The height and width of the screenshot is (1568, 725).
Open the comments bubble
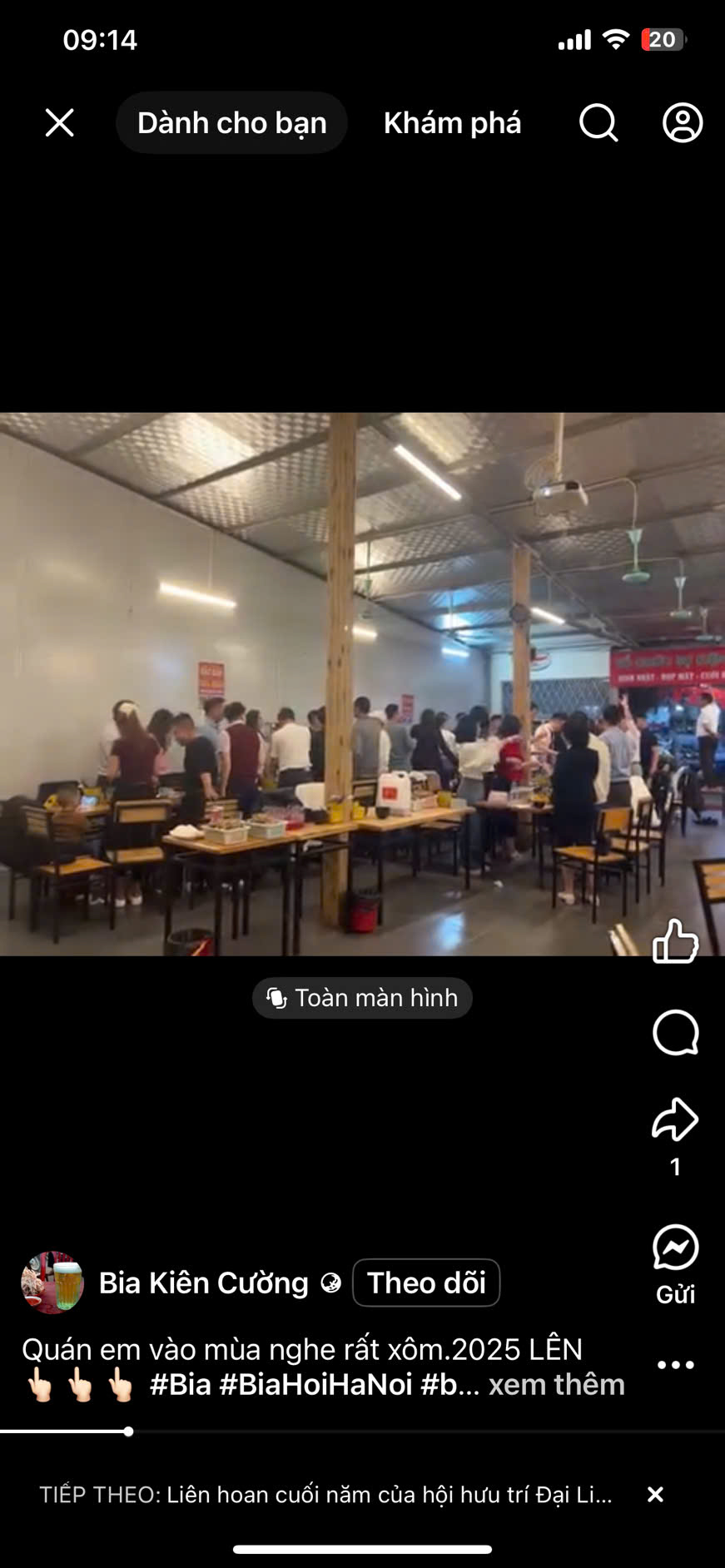(675, 1033)
